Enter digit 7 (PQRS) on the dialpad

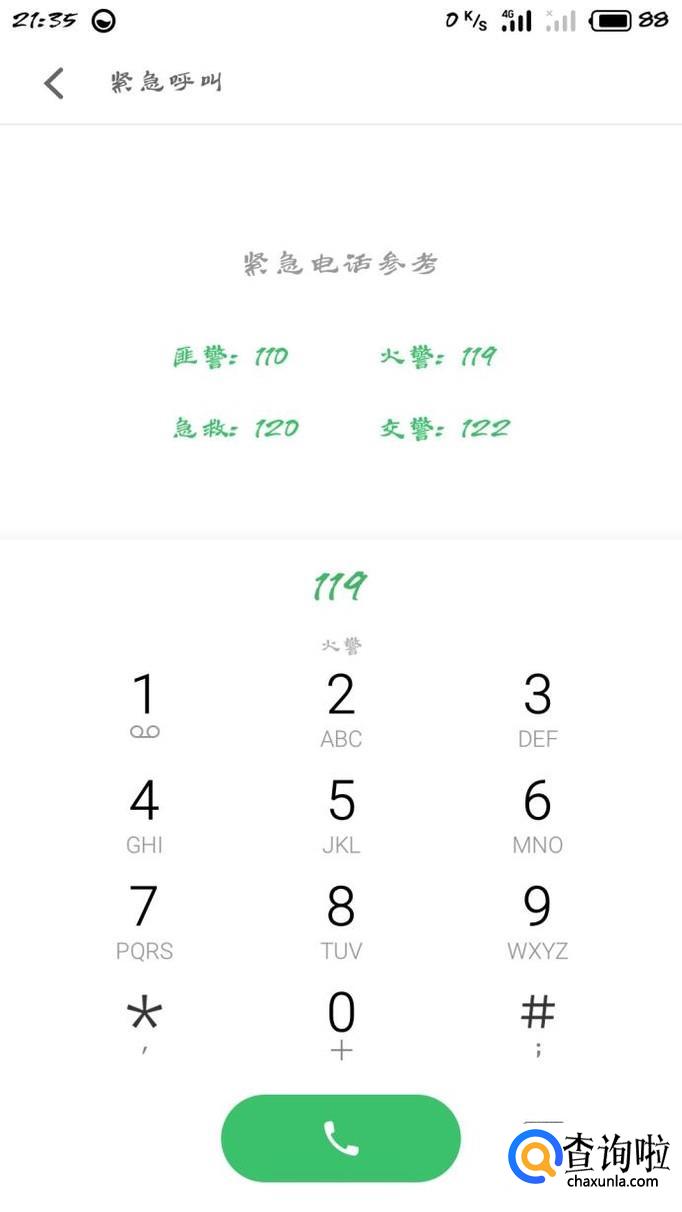pyautogui.click(x=144, y=922)
